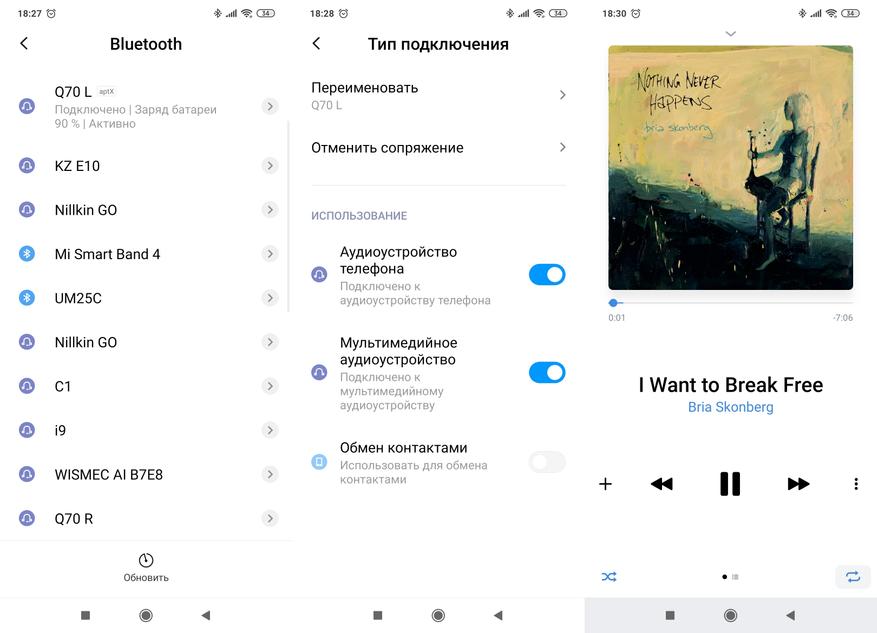
Task: Add the song with the plus icon
Action: click(x=605, y=484)
